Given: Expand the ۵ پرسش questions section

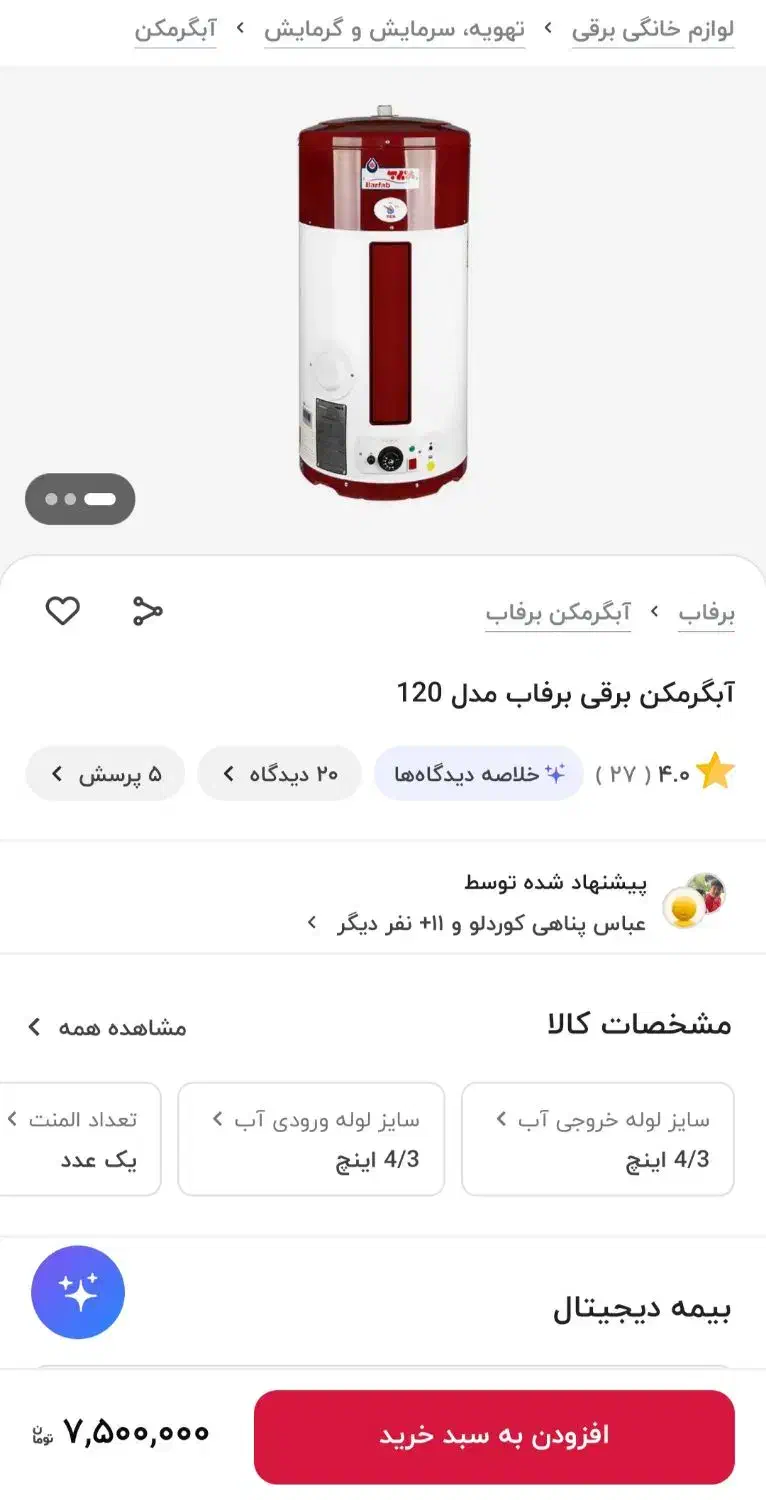Looking at the screenshot, I should coord(105,772).
